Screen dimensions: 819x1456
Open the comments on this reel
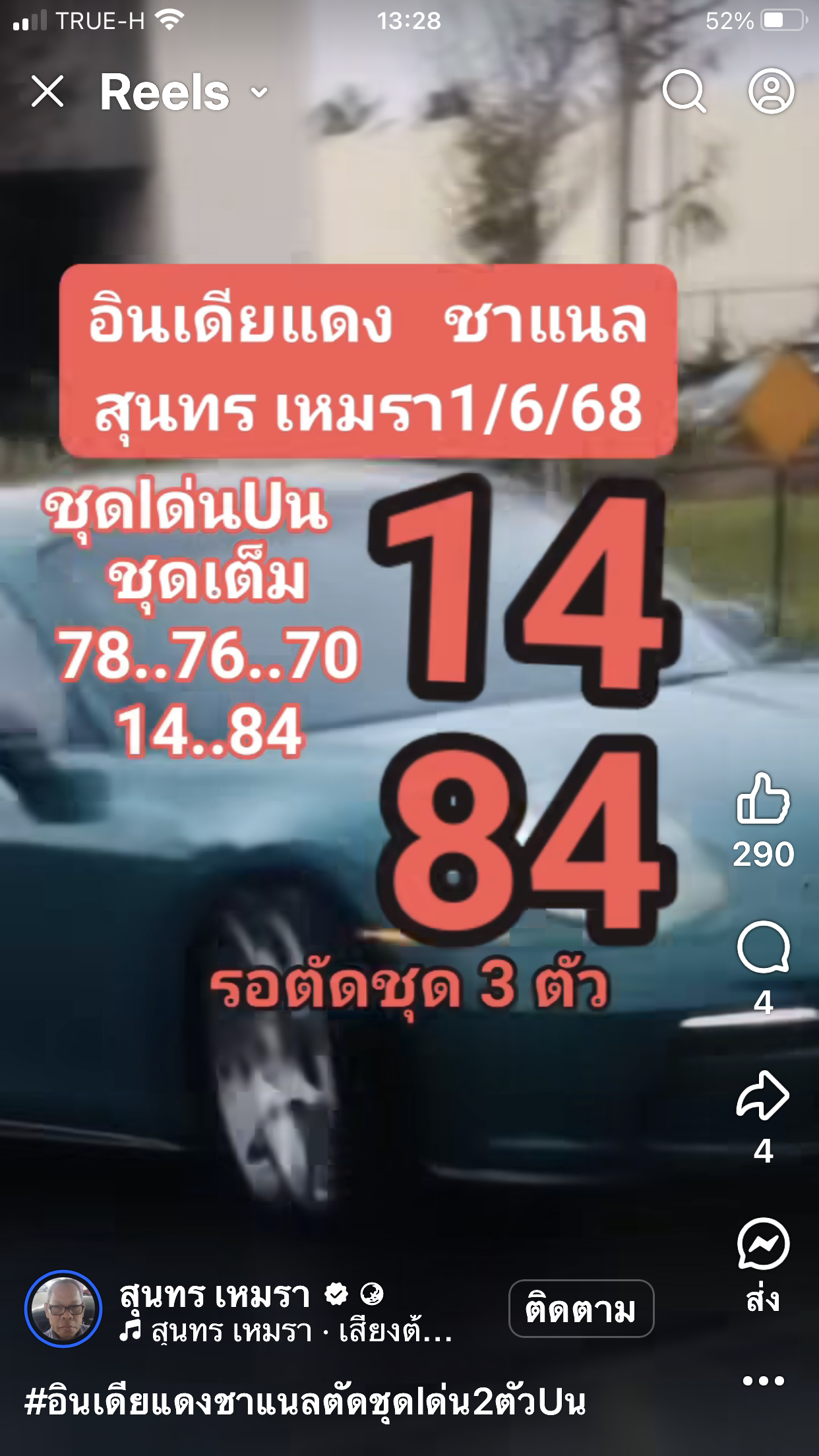pyautogui.click(x=763, y=948)
